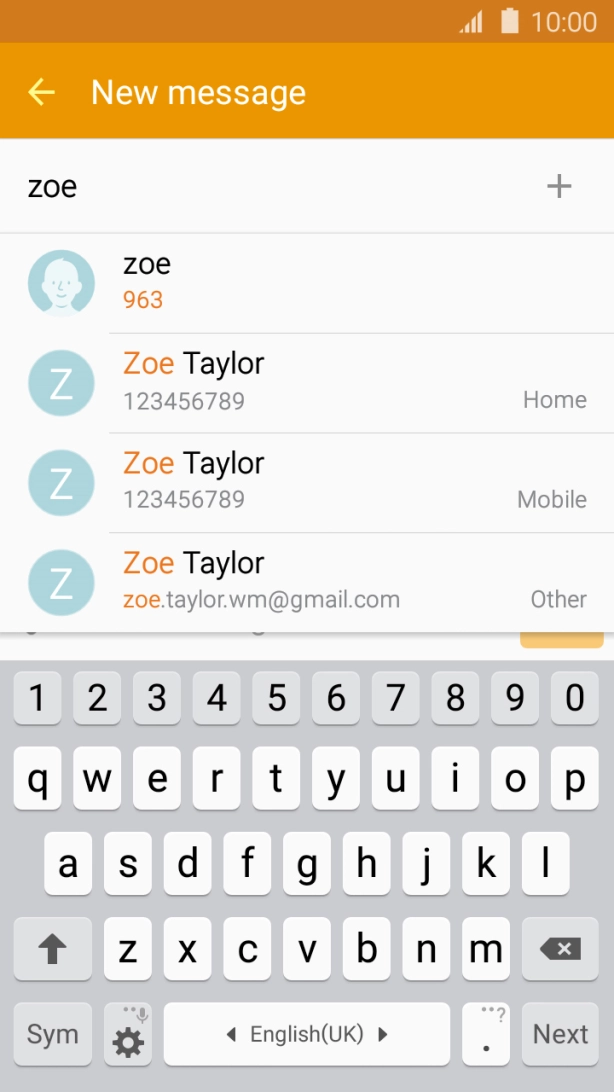Focus the recipient field containing zoe

[270, 187]
